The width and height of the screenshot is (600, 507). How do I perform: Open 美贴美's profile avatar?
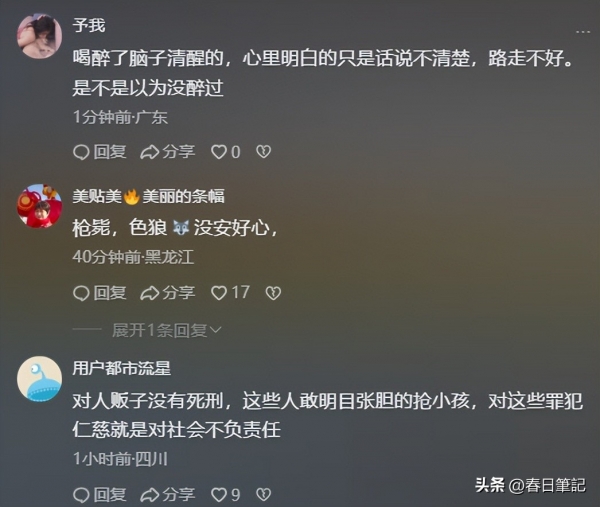[x=40, y=206]
